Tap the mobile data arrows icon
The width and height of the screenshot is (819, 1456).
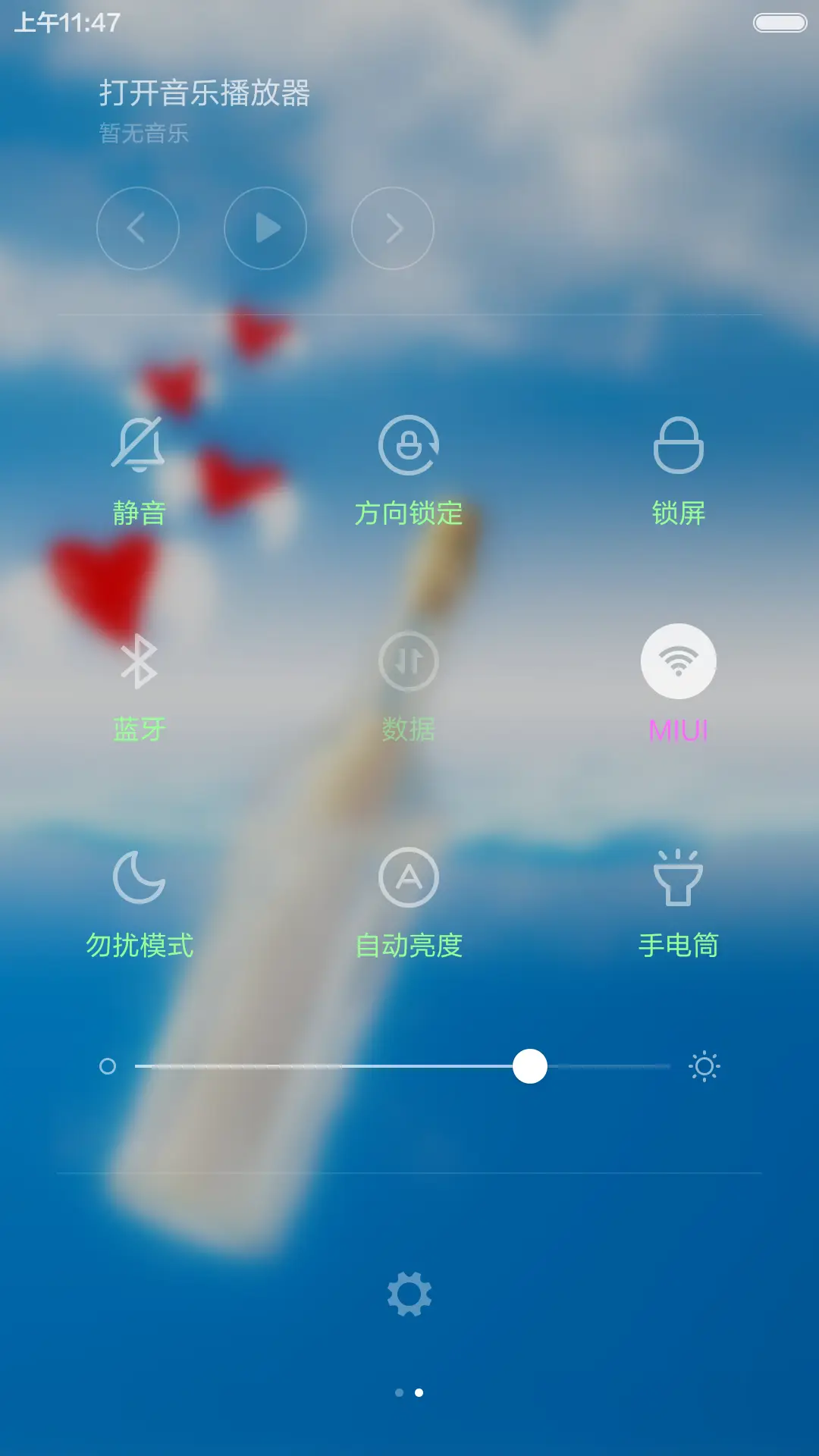[408, 661]
